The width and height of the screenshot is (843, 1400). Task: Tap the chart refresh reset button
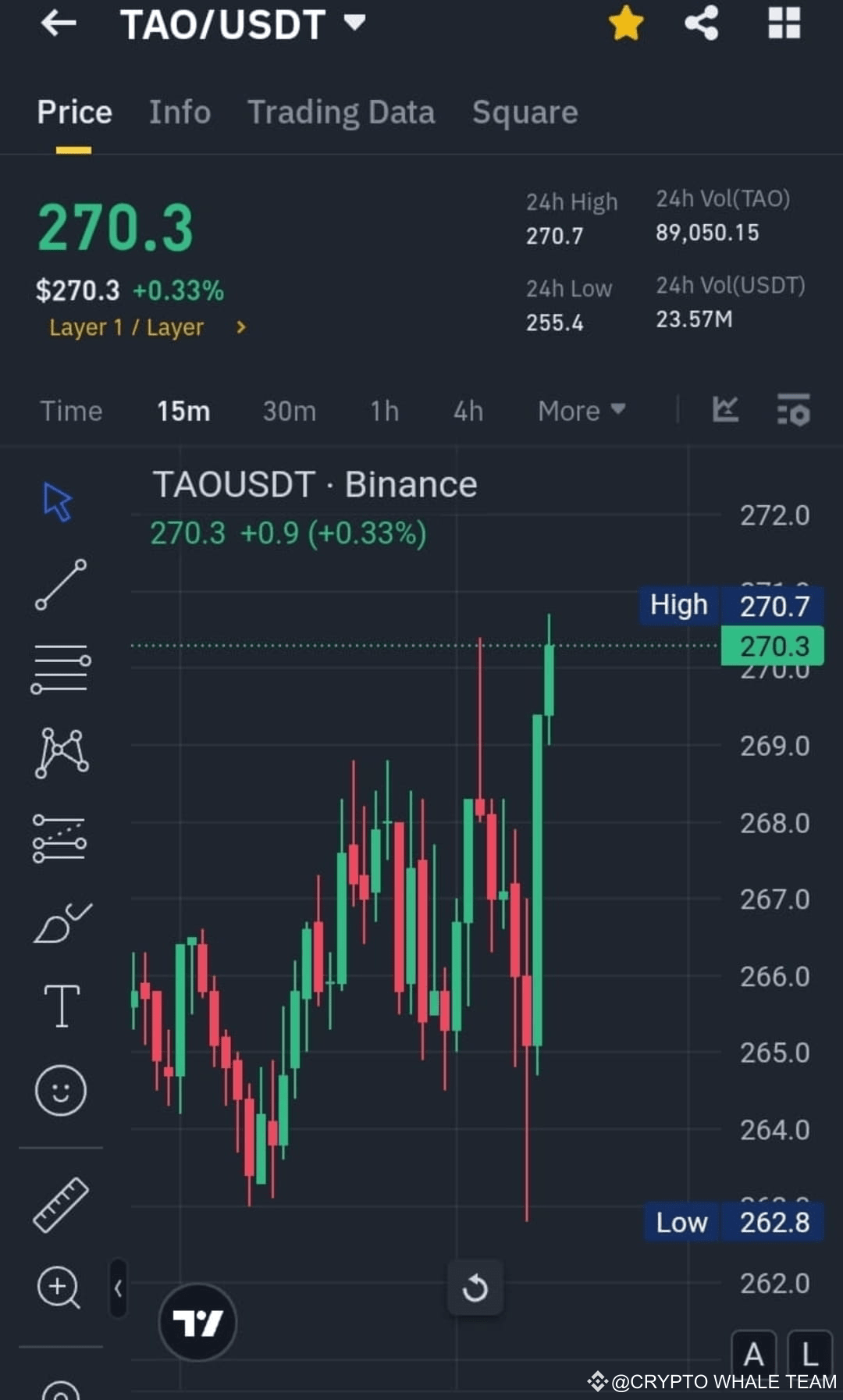pos(475,1288)
